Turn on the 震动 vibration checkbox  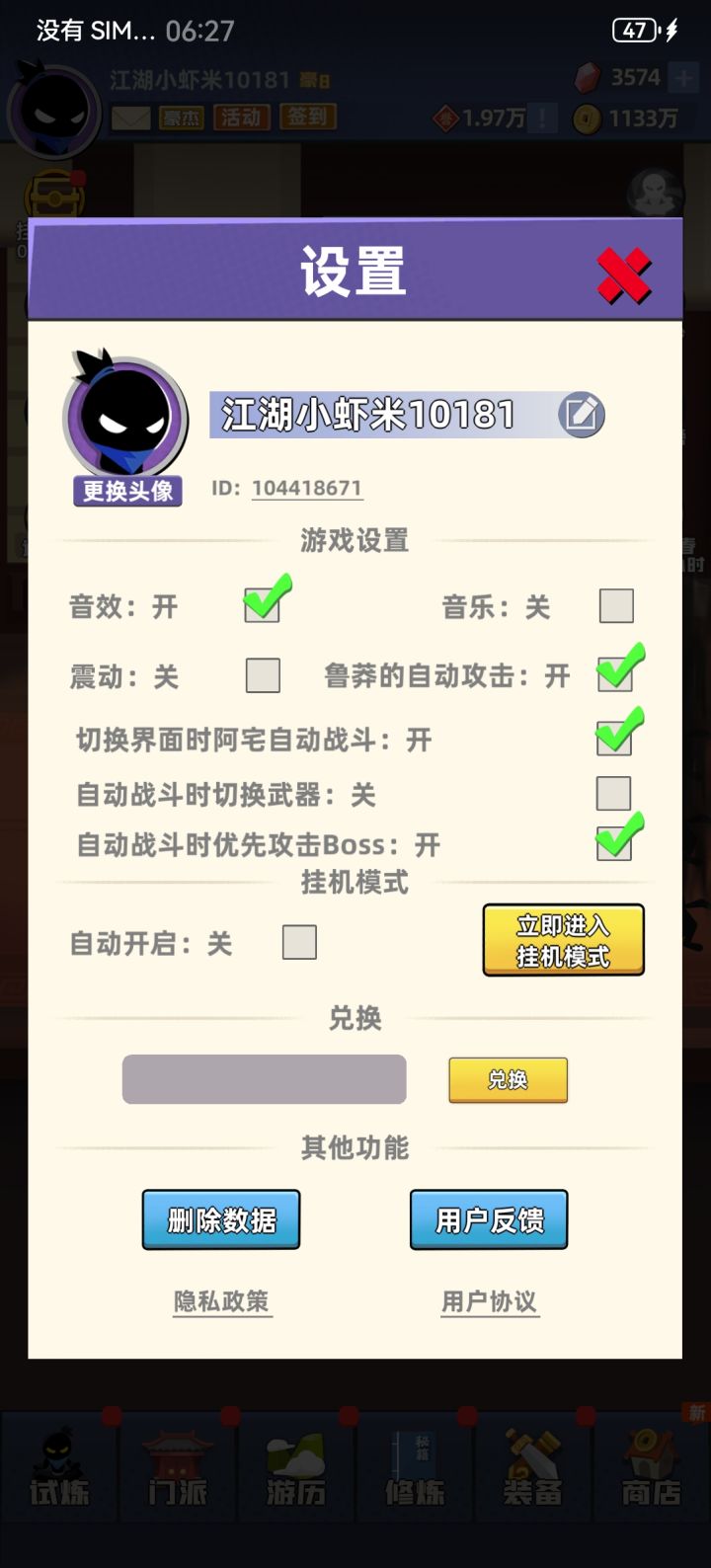[x=261, y=676]
